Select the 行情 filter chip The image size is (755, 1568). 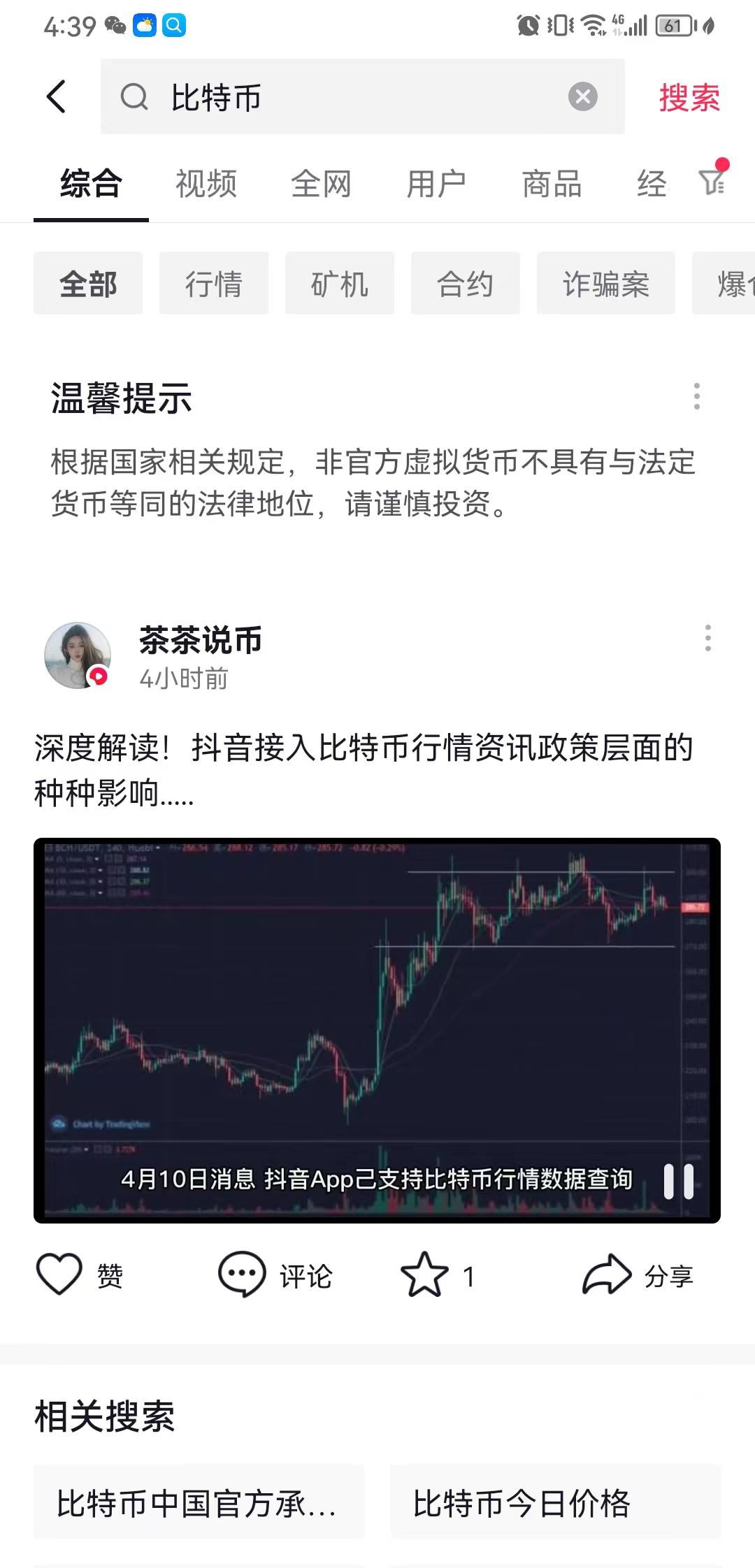point(213,284)
